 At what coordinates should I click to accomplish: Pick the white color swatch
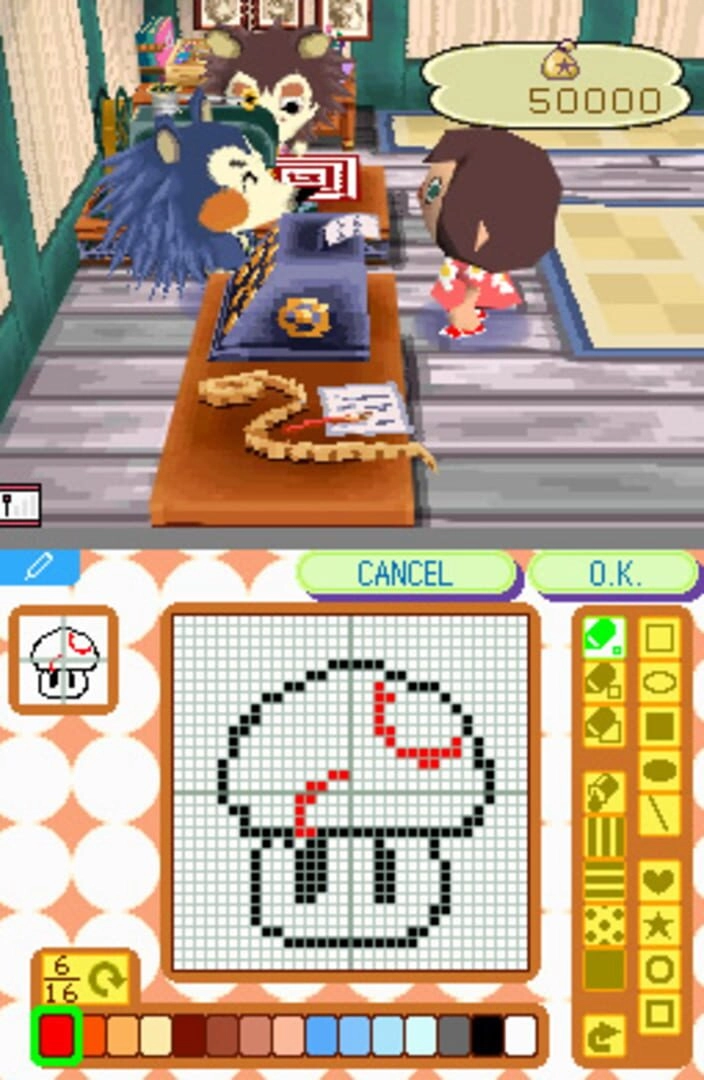(520, 1036)
